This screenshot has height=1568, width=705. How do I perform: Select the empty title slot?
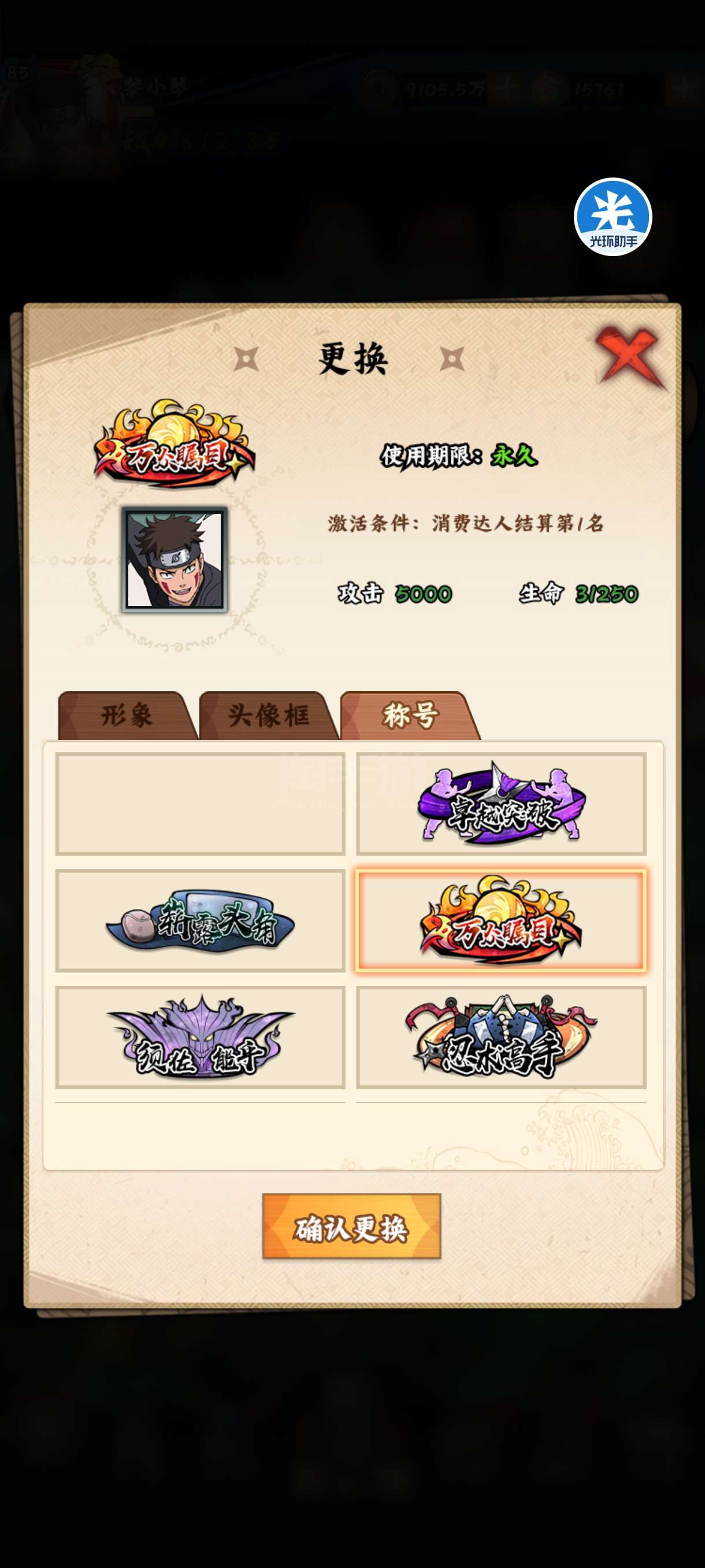click(200, 804)
